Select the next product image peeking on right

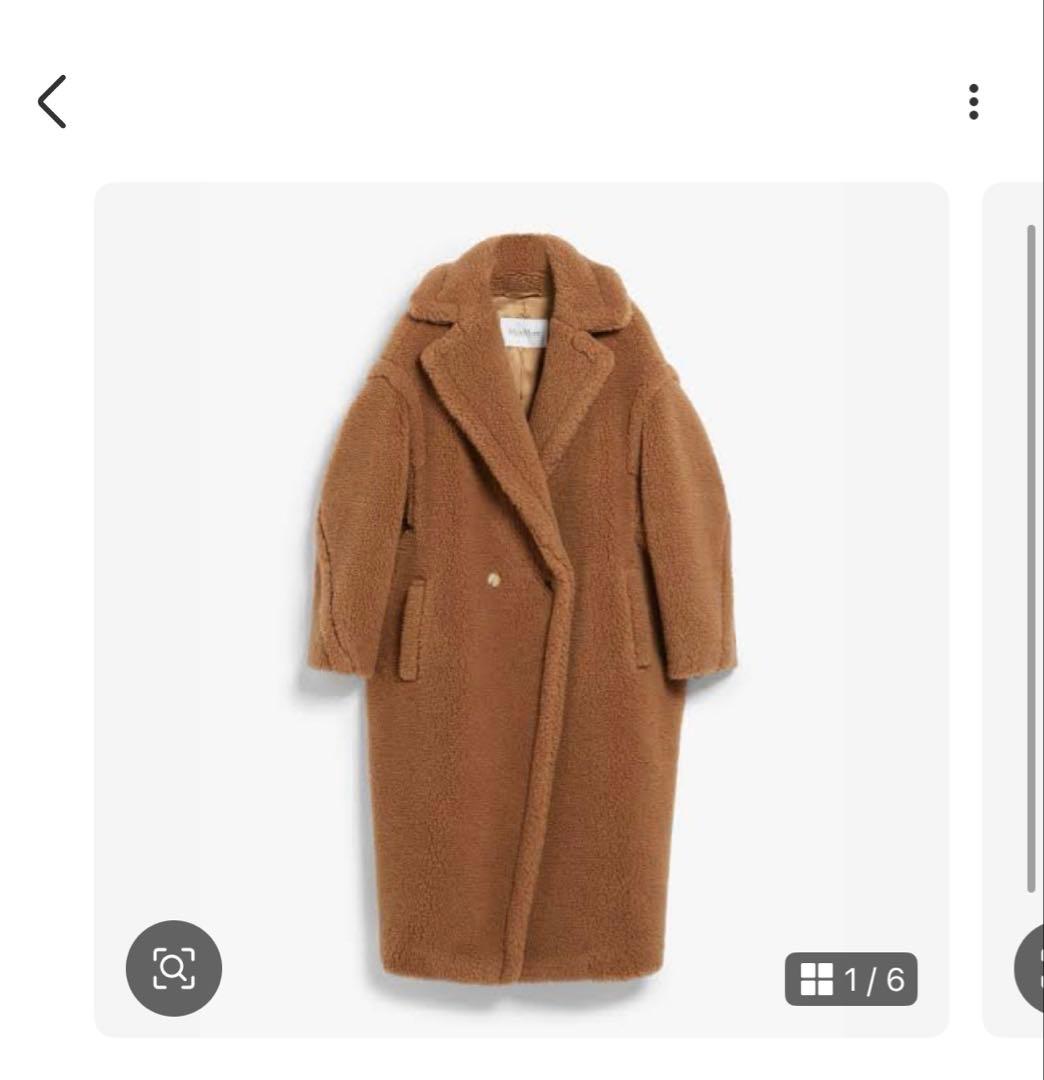point(1015,600)
